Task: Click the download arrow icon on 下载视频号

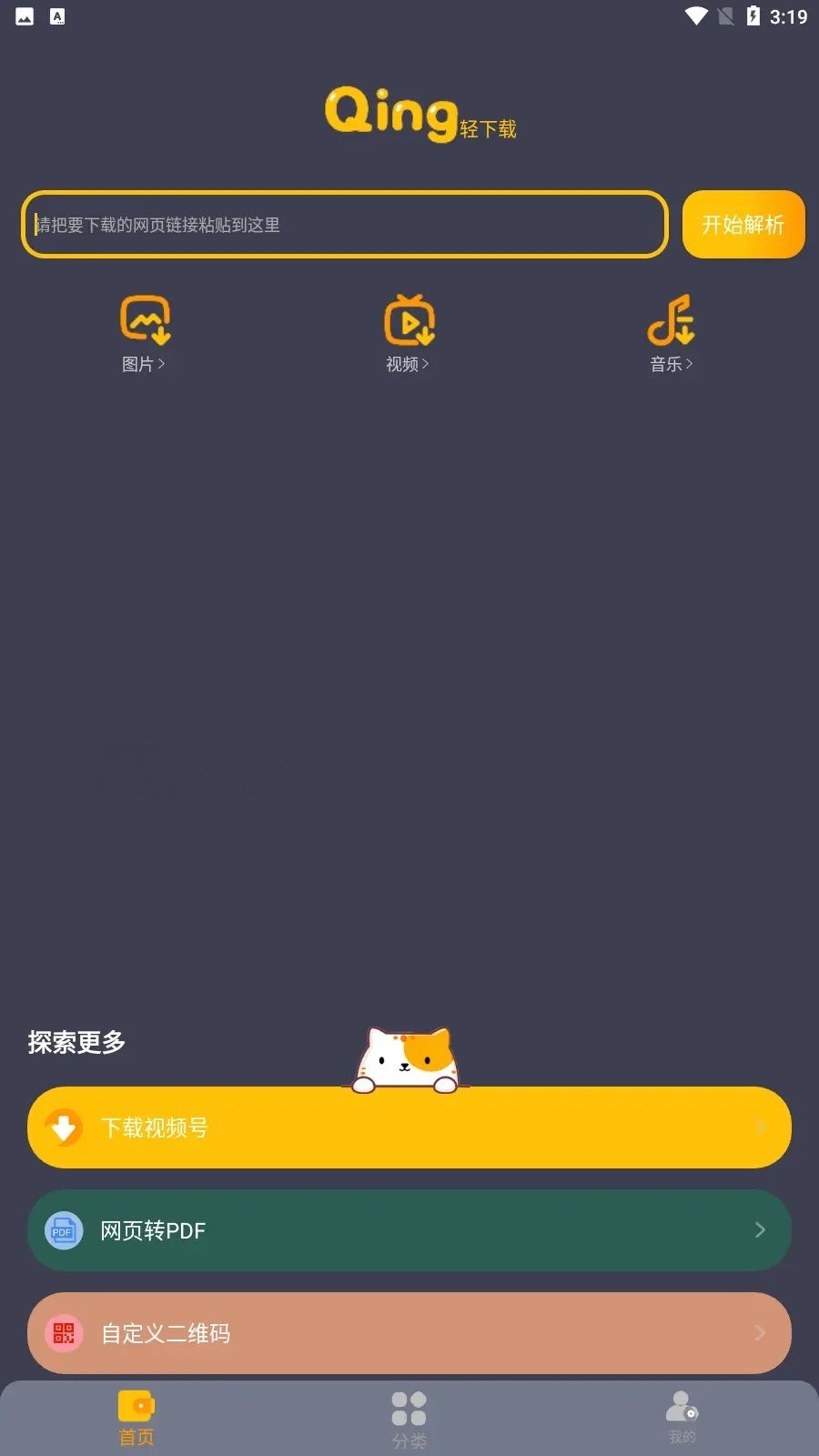Action: pos(62,1127)
